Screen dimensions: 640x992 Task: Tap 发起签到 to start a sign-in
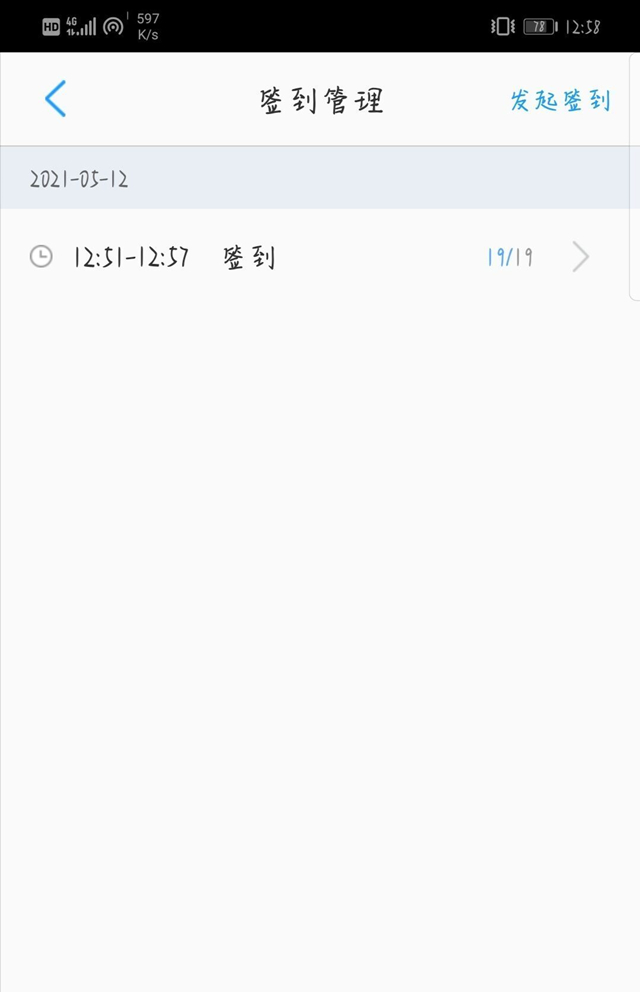[560, 100]
